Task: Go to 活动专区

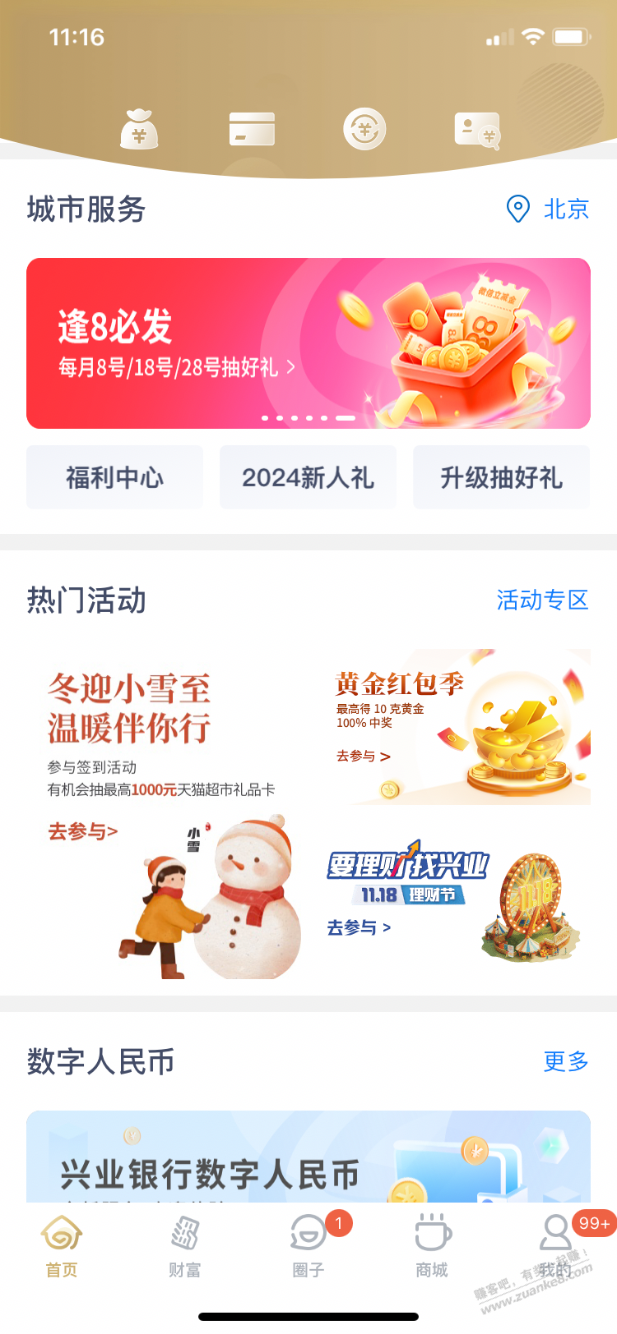Action: [x=543, y=600]
